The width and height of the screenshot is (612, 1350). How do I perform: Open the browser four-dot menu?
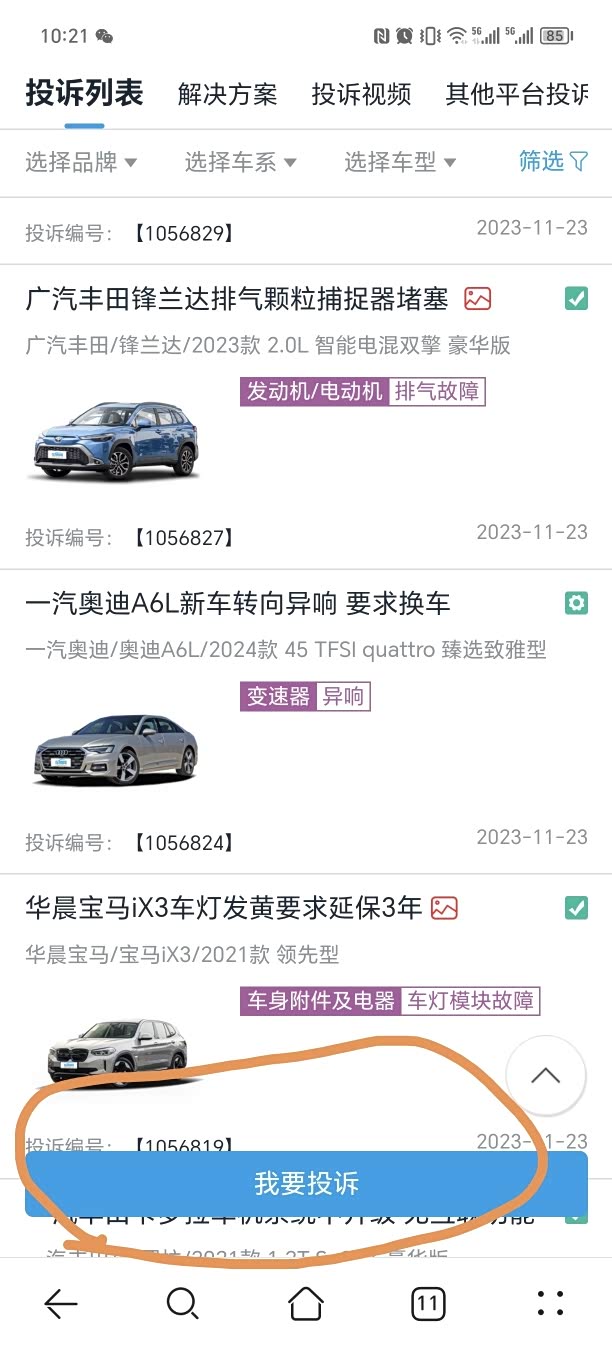pos(551,1303)
